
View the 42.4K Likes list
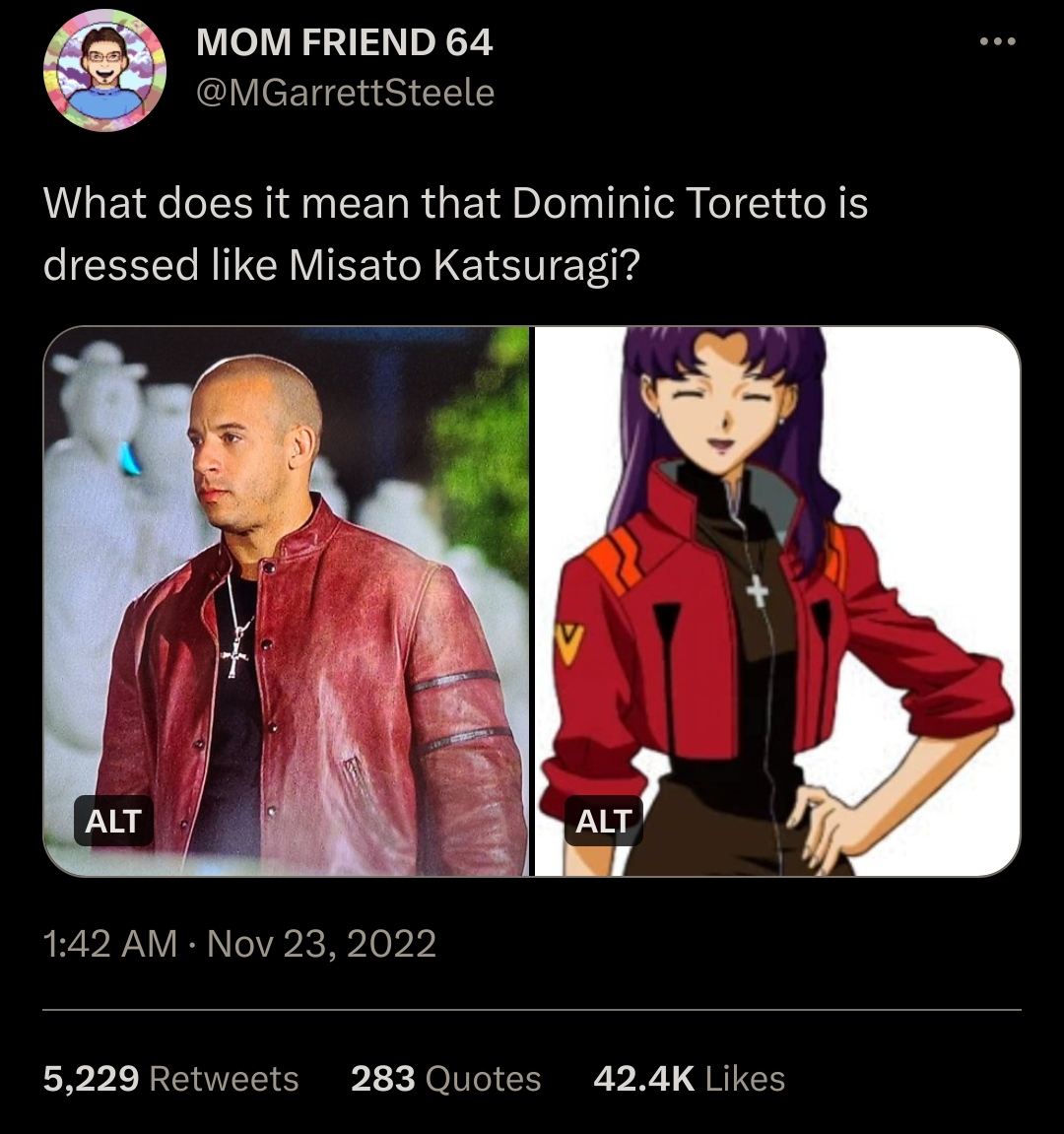tap(689, 1078)
